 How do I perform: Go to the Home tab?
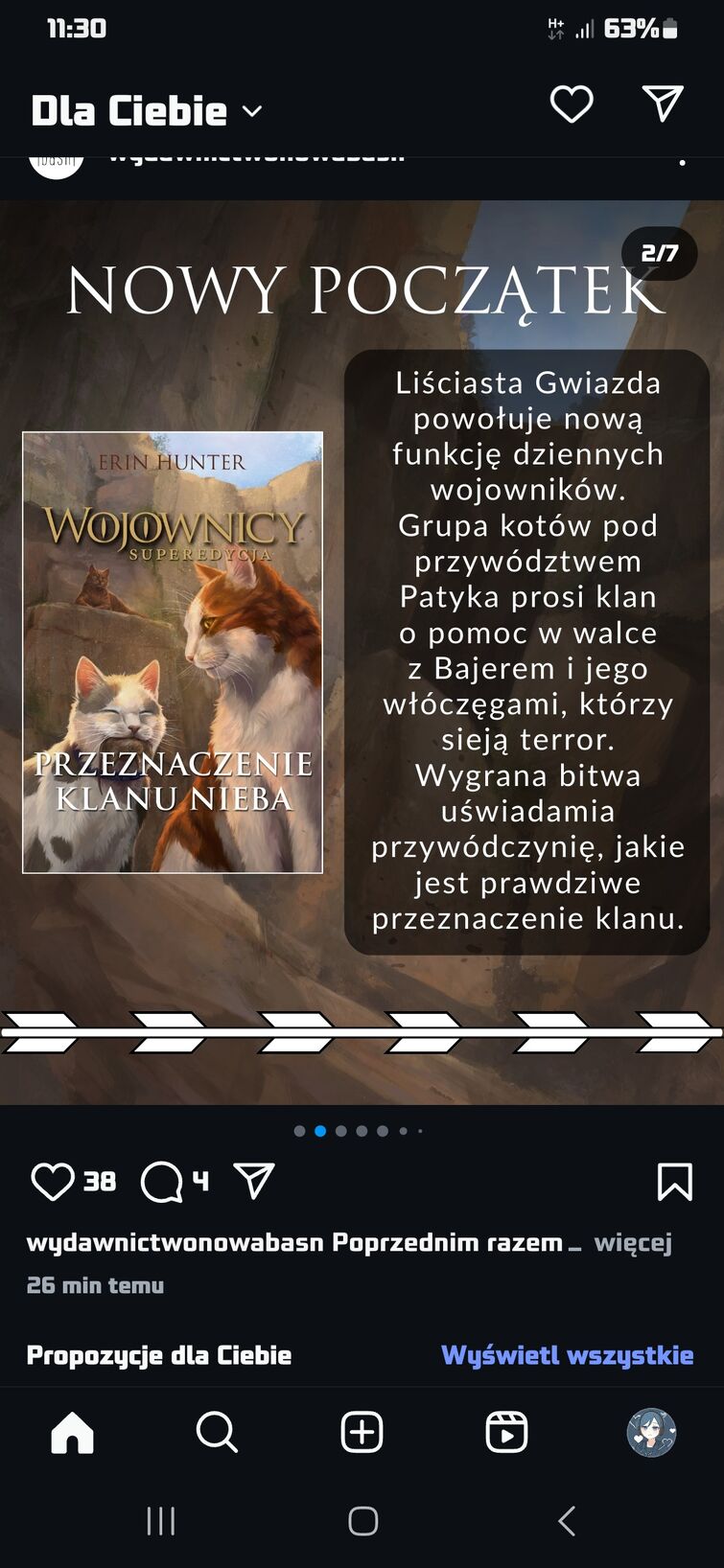point(73,1433)
